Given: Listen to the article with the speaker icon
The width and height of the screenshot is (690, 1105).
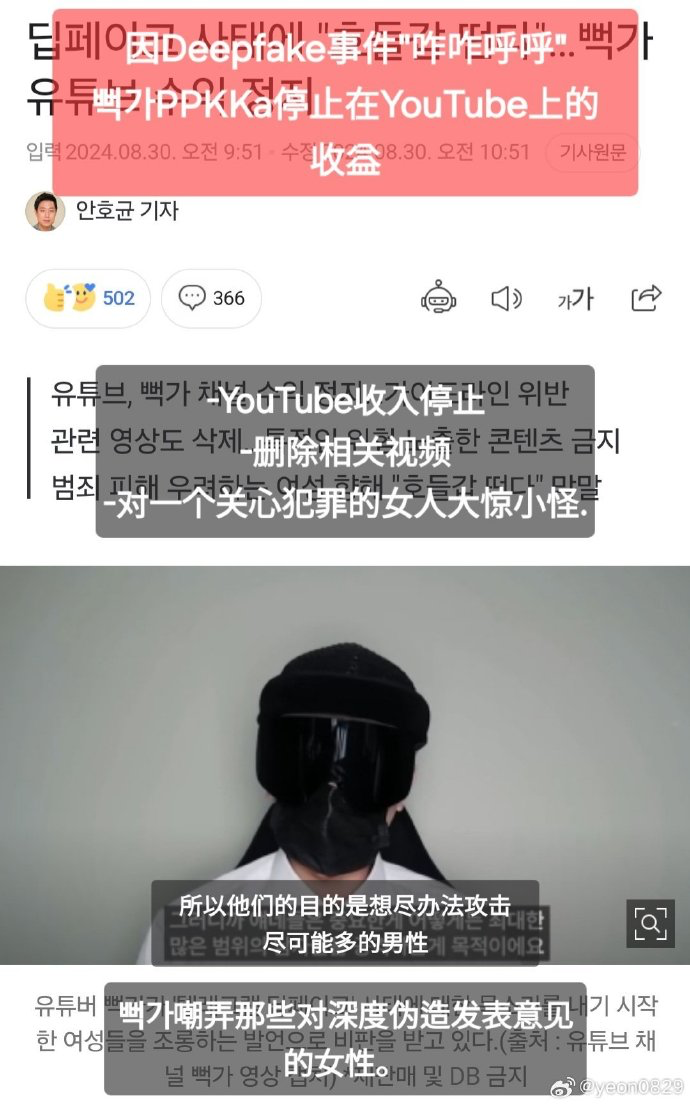Looking at the screenshot, I should point(507,298).
